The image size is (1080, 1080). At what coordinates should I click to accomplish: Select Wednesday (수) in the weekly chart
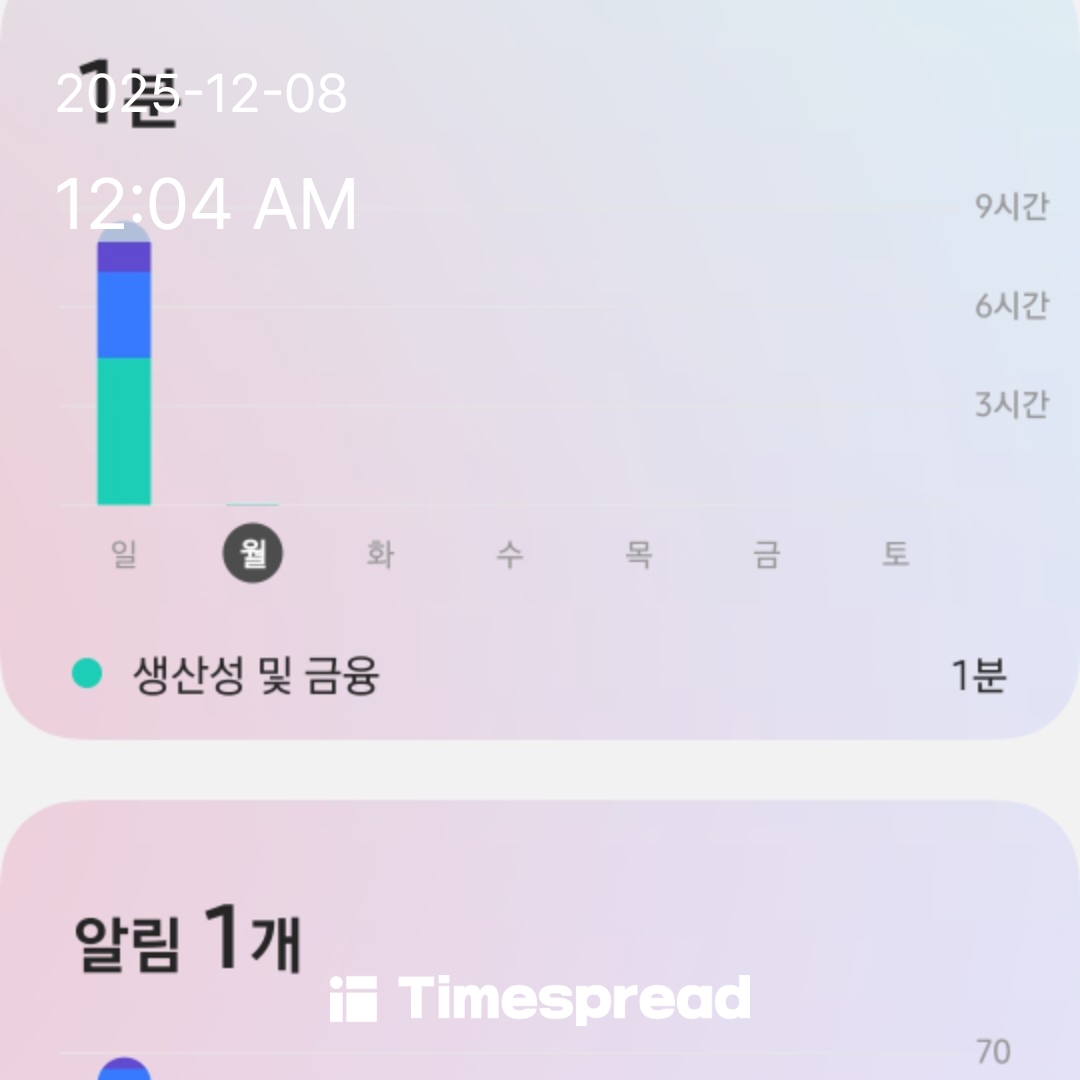(509, 554)
